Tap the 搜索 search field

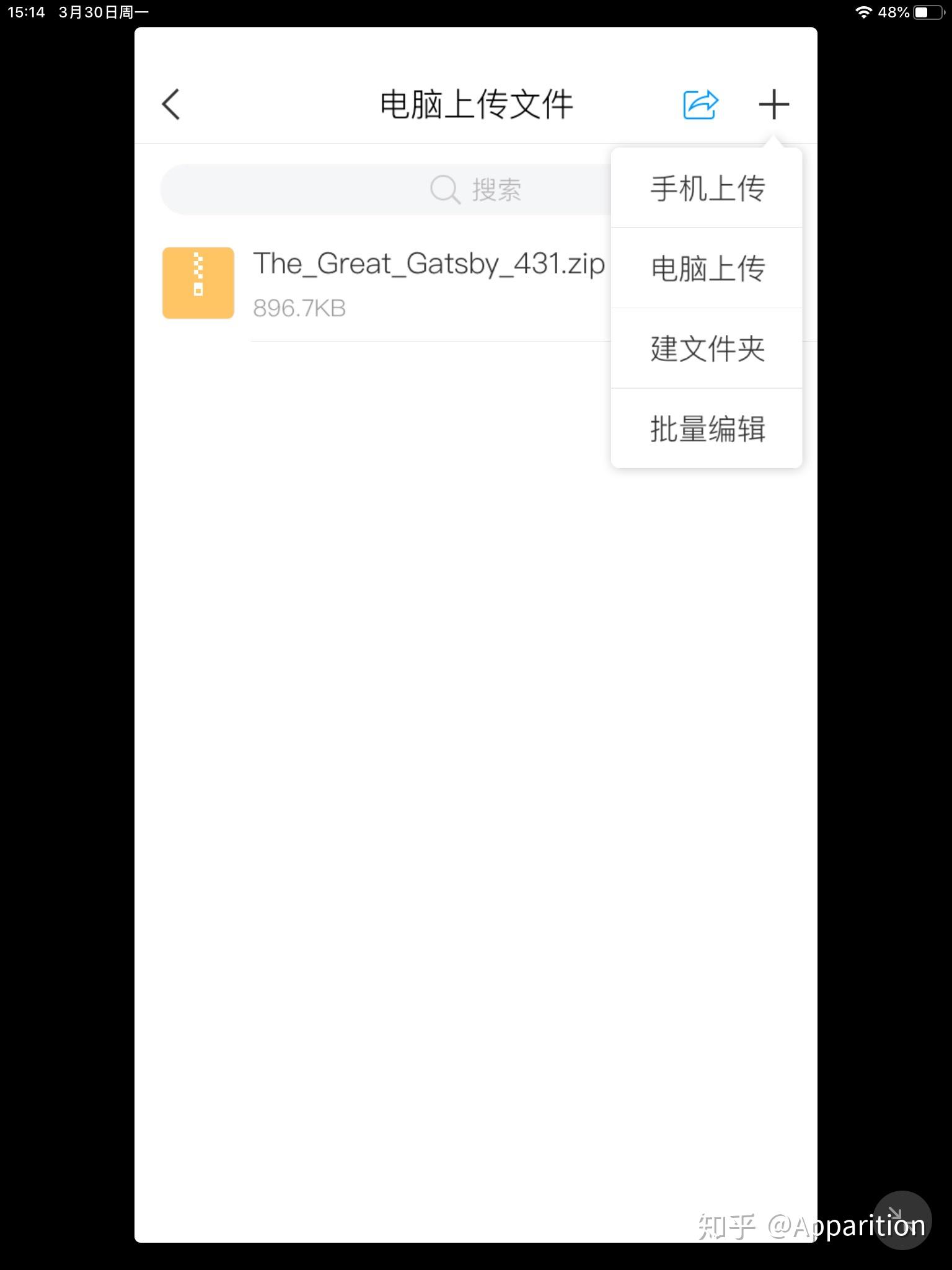pos(384,189)
